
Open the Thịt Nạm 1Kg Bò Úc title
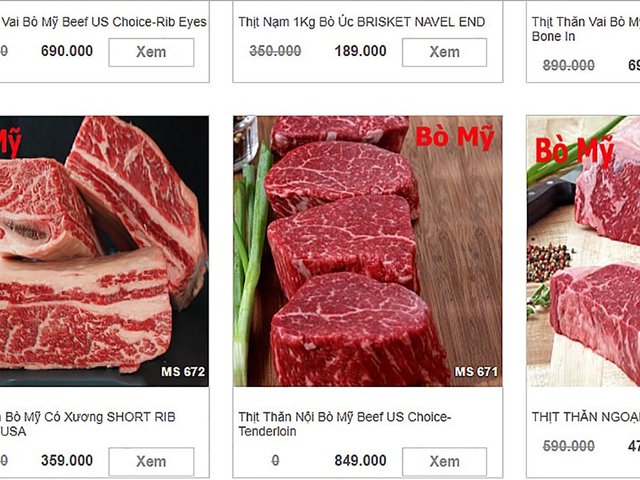point(362,21)
